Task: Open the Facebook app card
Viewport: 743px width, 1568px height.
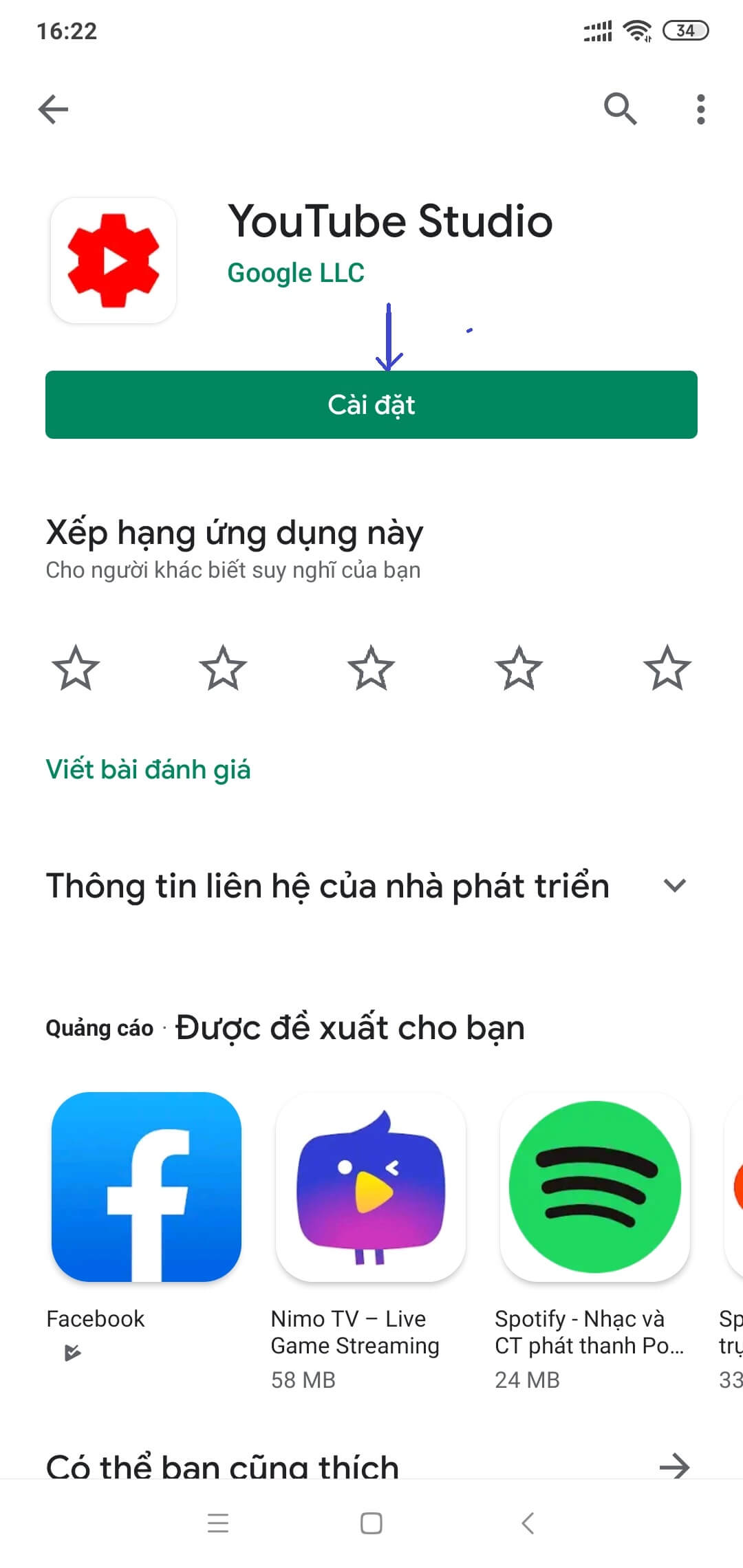Action: tap(147, 1187)
